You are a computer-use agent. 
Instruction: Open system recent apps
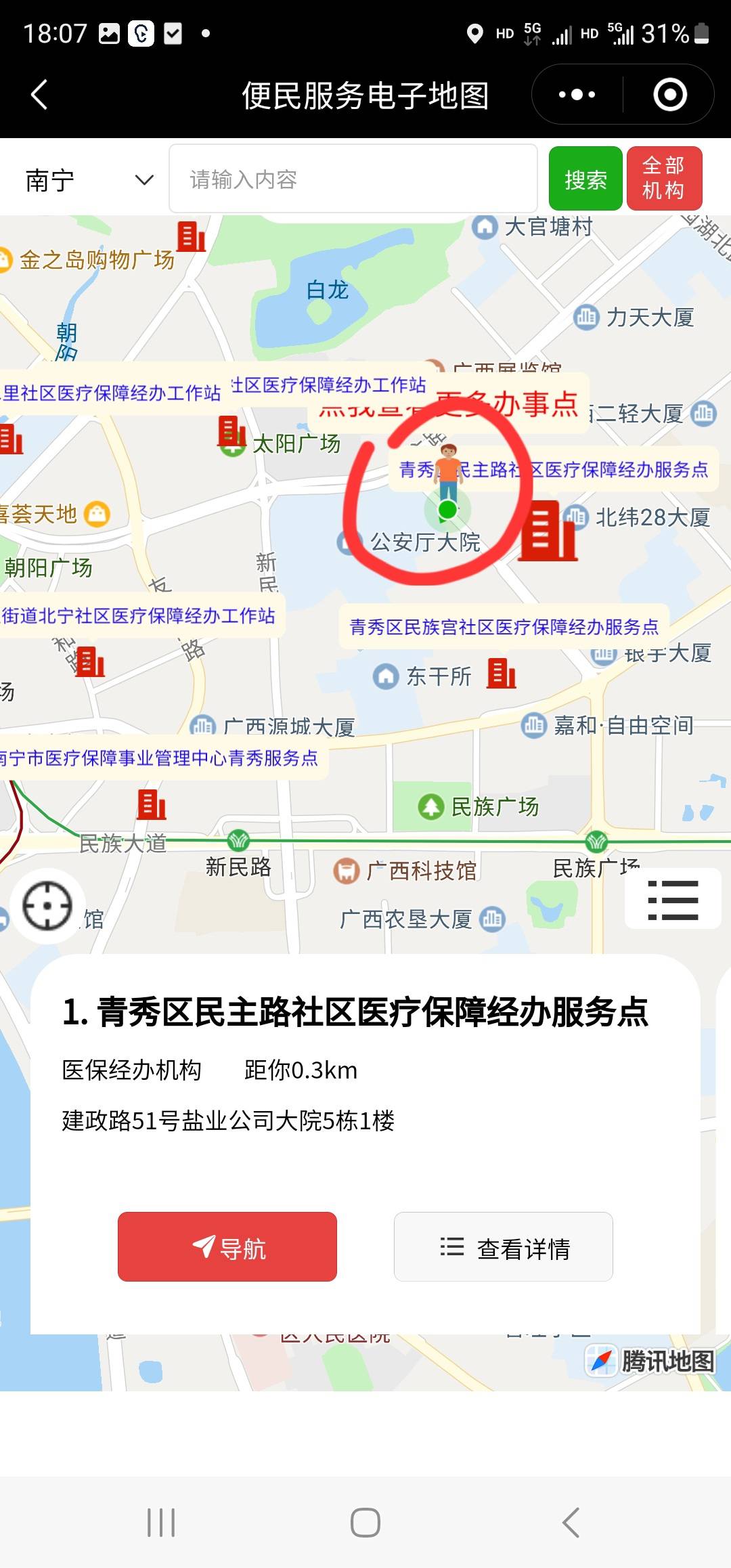(161, 1523)
